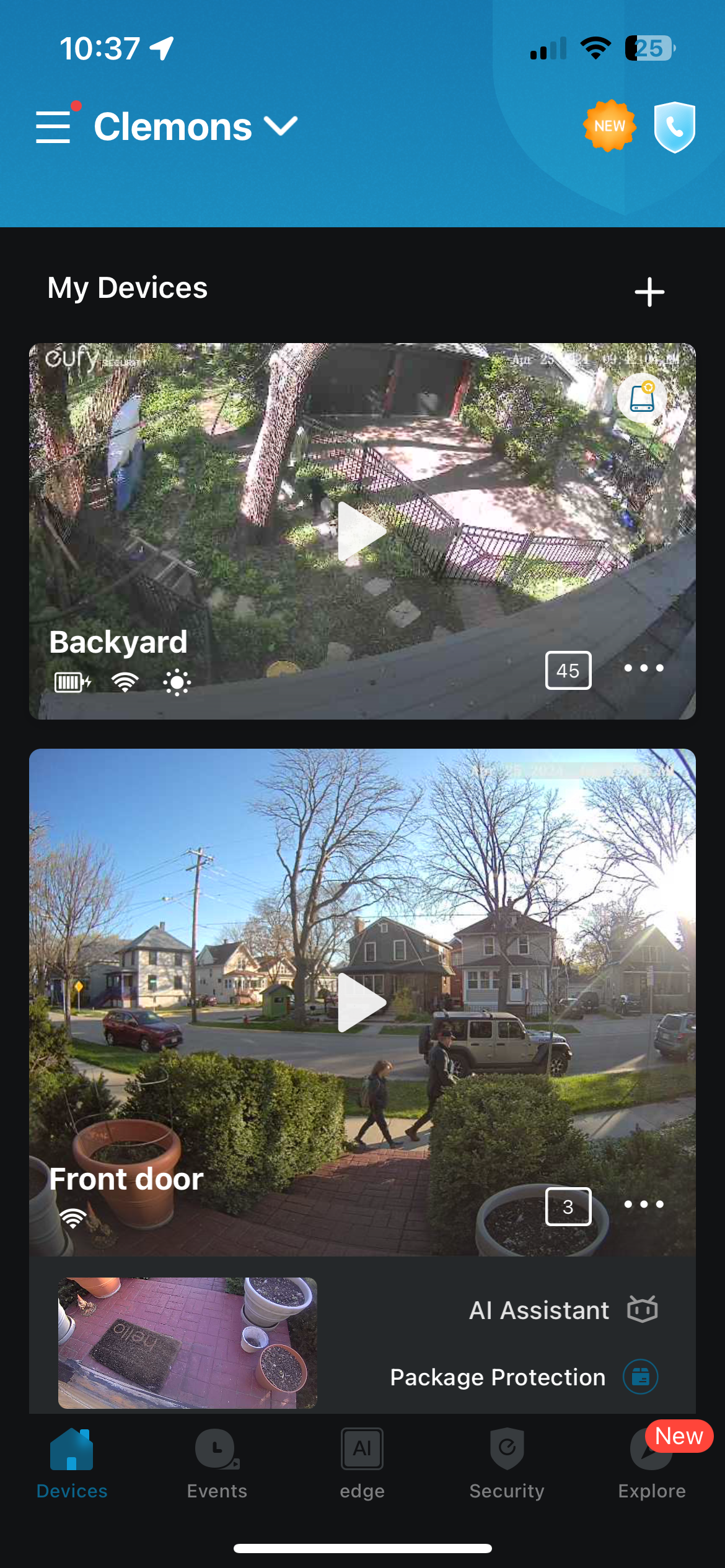Open more options for Front door camera
Viewport: 725px width, 1568px height.
click(643, 1204)
